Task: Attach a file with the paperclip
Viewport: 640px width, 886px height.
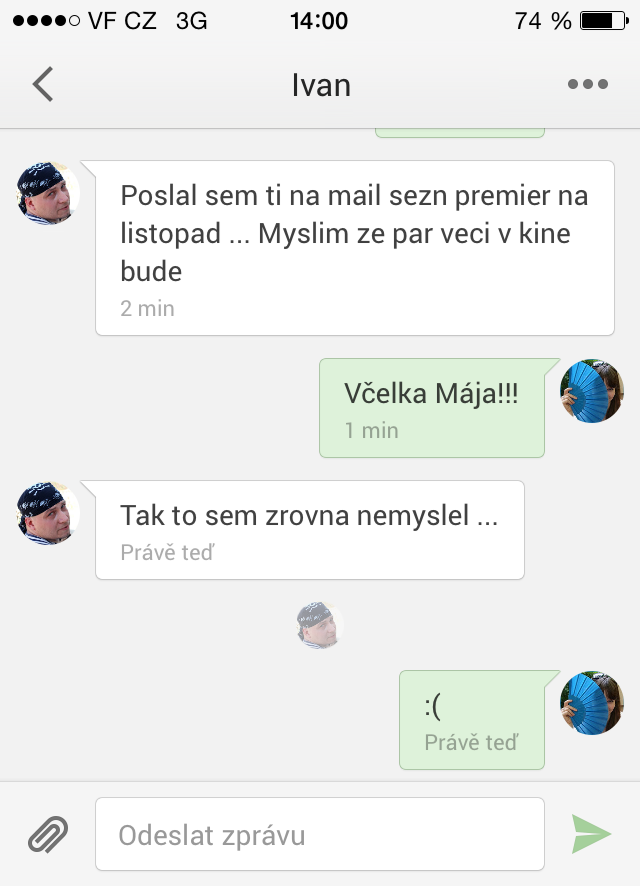Action: pos(48,834)
